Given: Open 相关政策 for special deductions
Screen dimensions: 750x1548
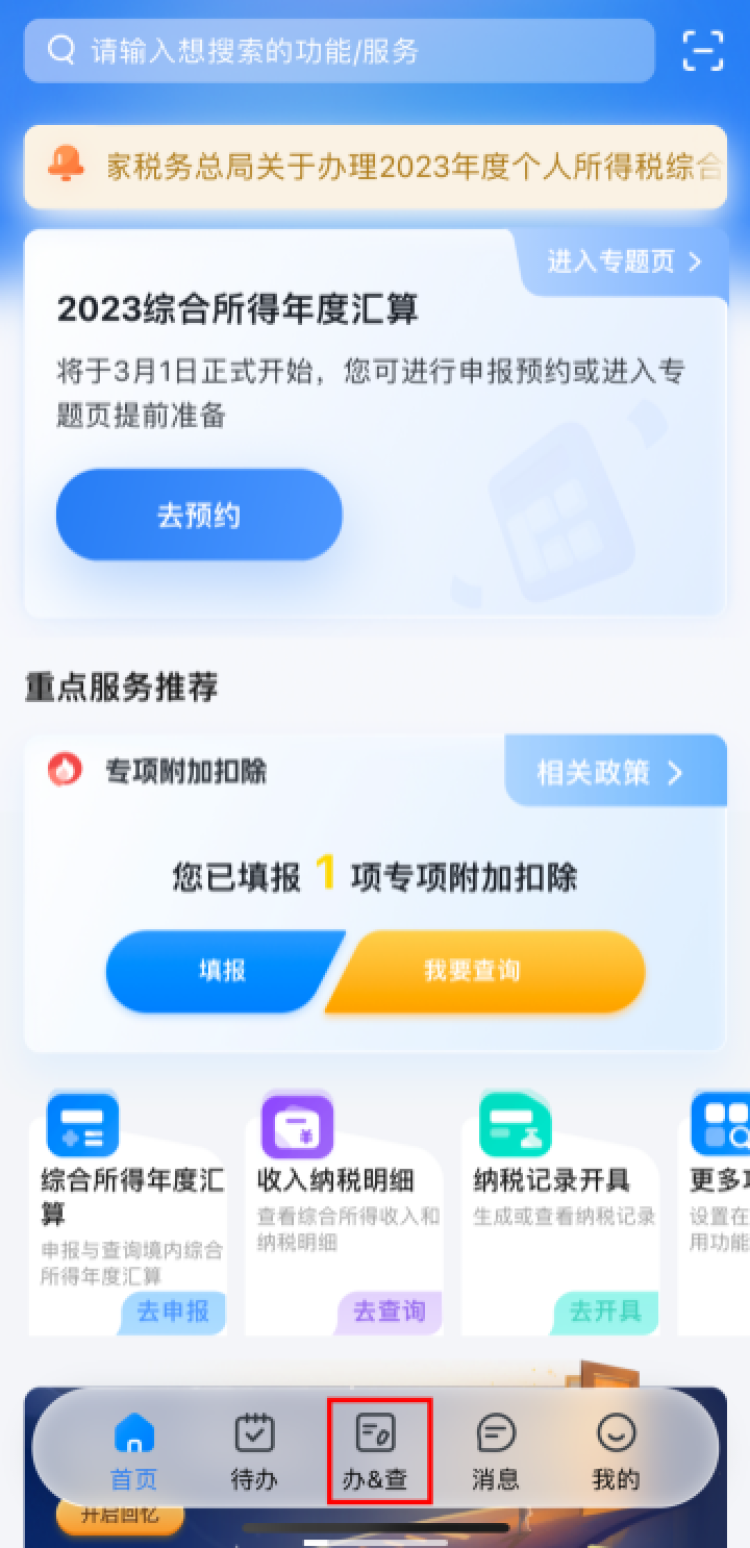Looking at the screenshot, I should pos(610,772).
